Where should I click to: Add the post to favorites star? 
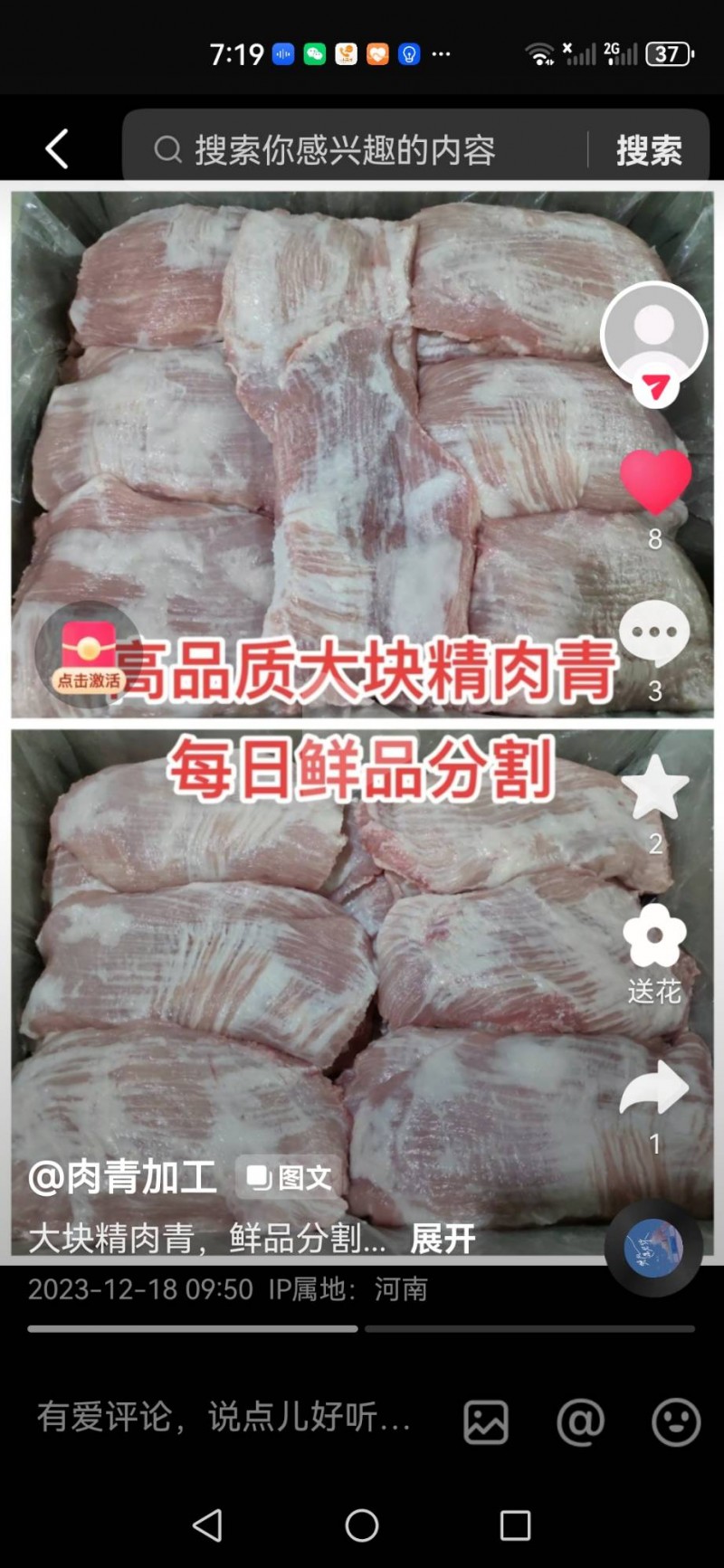[x=655, y=787]
